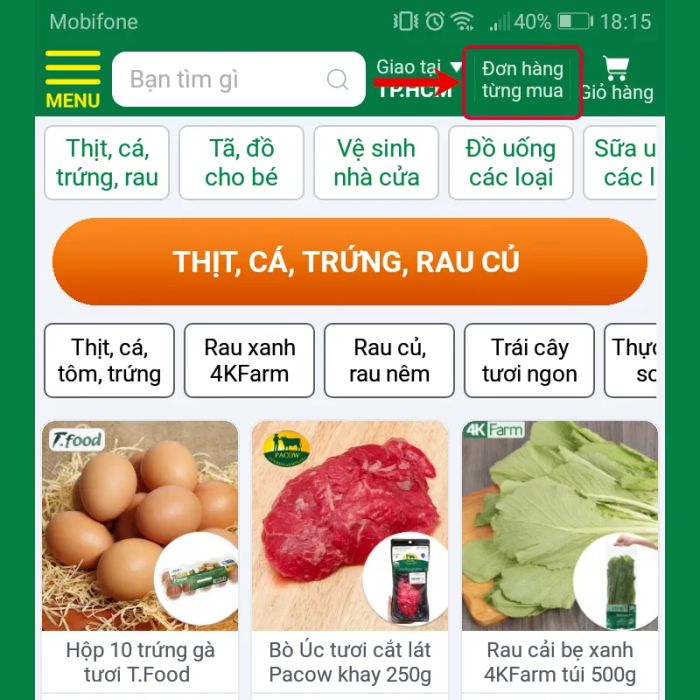Select 'Tã, đồ cho bé' category
700x700 pixels.
(x=241, y=163)
